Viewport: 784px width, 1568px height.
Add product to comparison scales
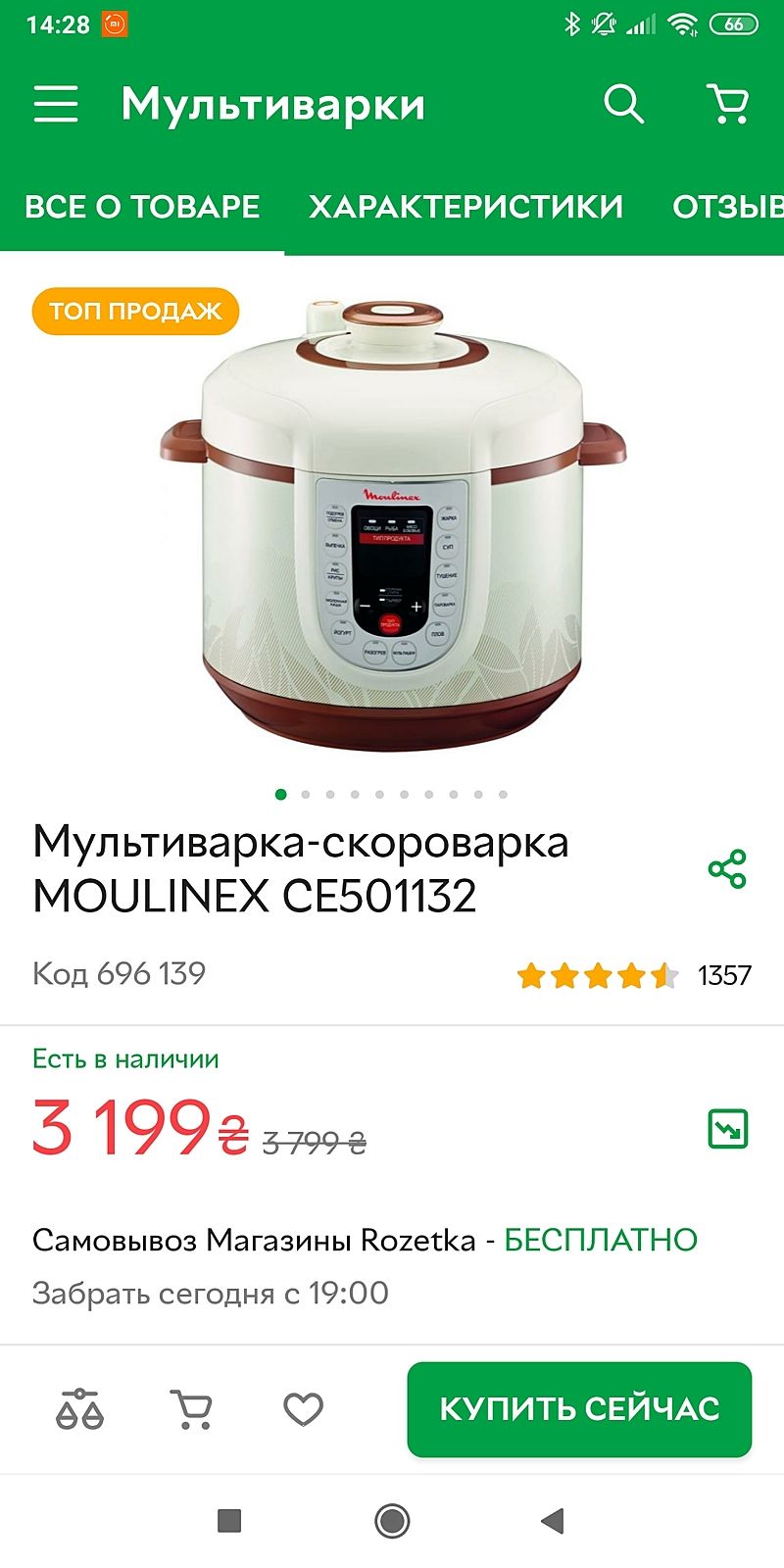pyautogui.click(x=80, y=1409)
